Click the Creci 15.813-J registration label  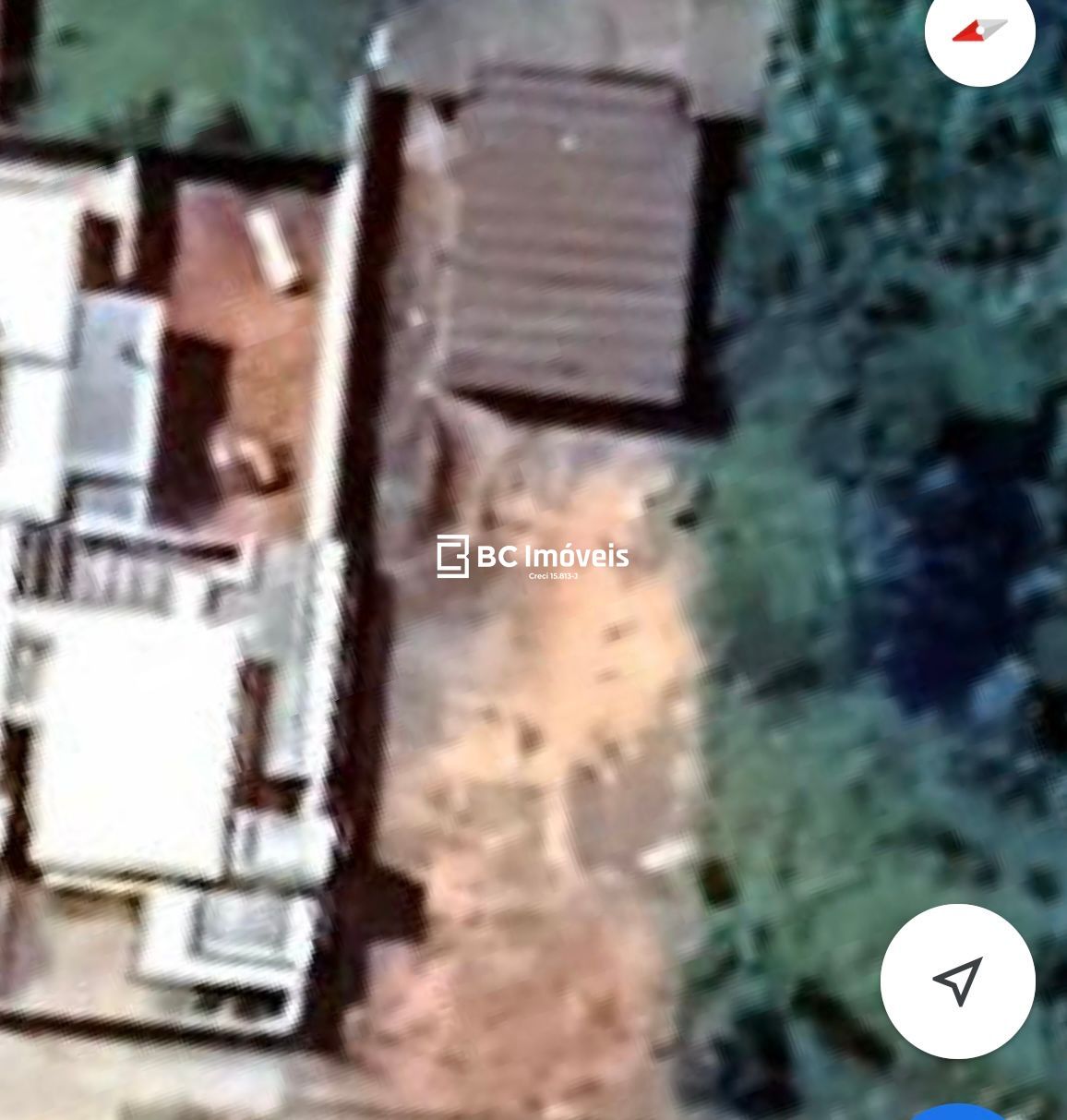click(x=555, y=575)
